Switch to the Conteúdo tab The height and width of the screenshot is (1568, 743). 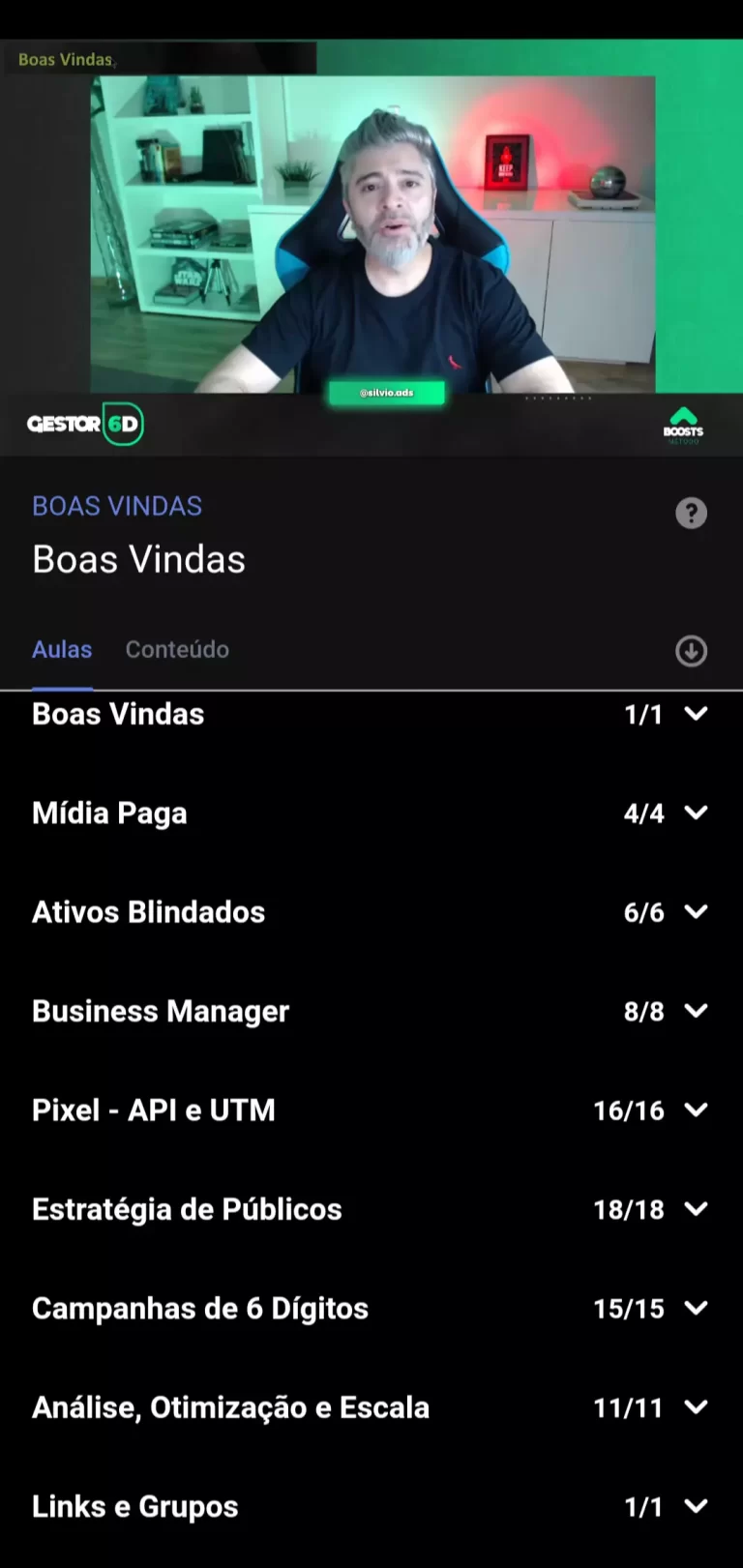[177, 649]
